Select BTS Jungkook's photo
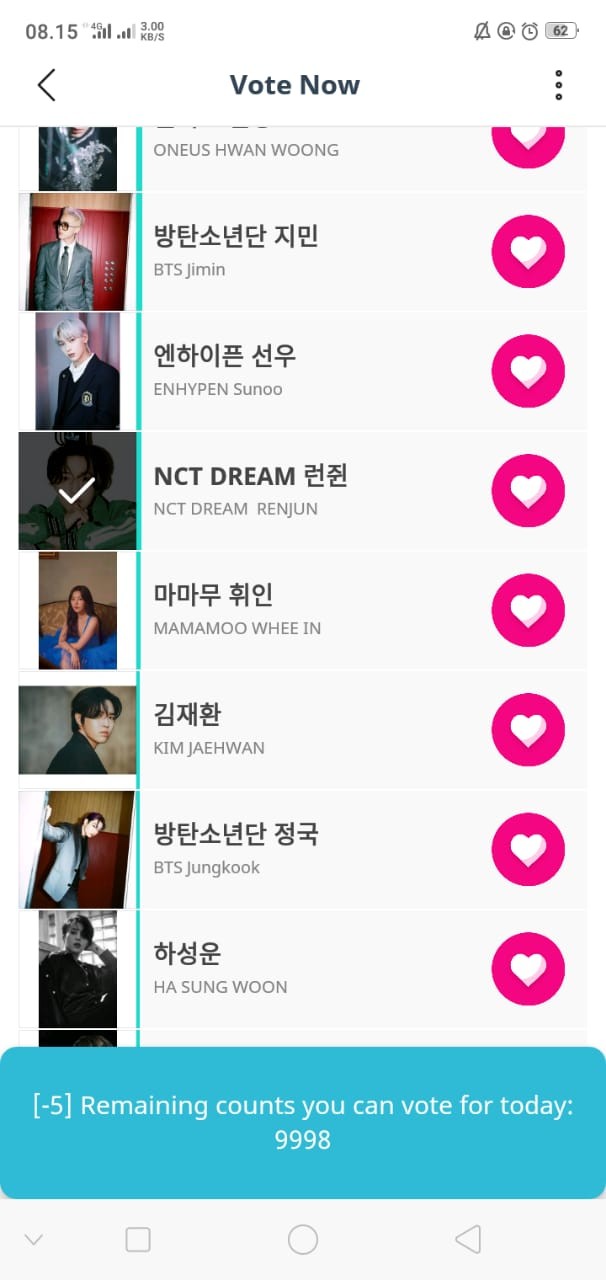 point(77,849)
